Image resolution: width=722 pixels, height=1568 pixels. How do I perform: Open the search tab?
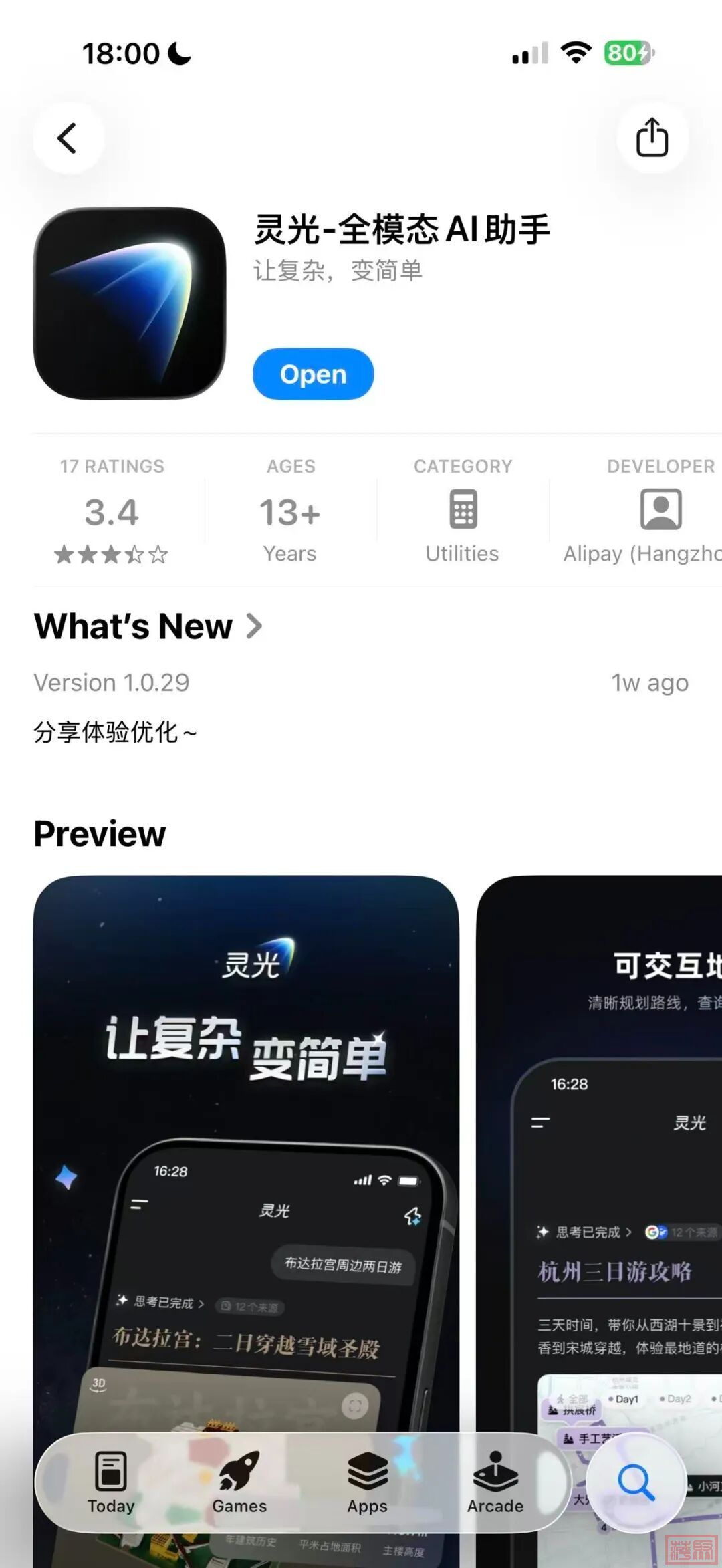point(636,1482)
